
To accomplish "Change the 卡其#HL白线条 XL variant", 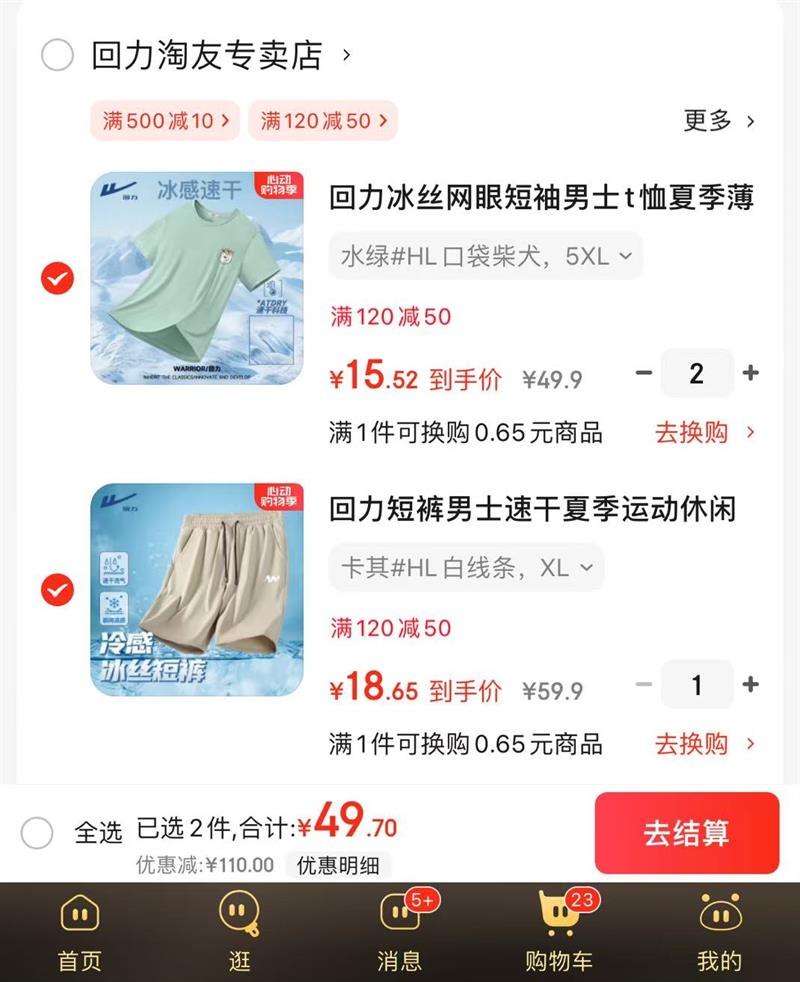I will pyautogui.click(x=467, y=568).
